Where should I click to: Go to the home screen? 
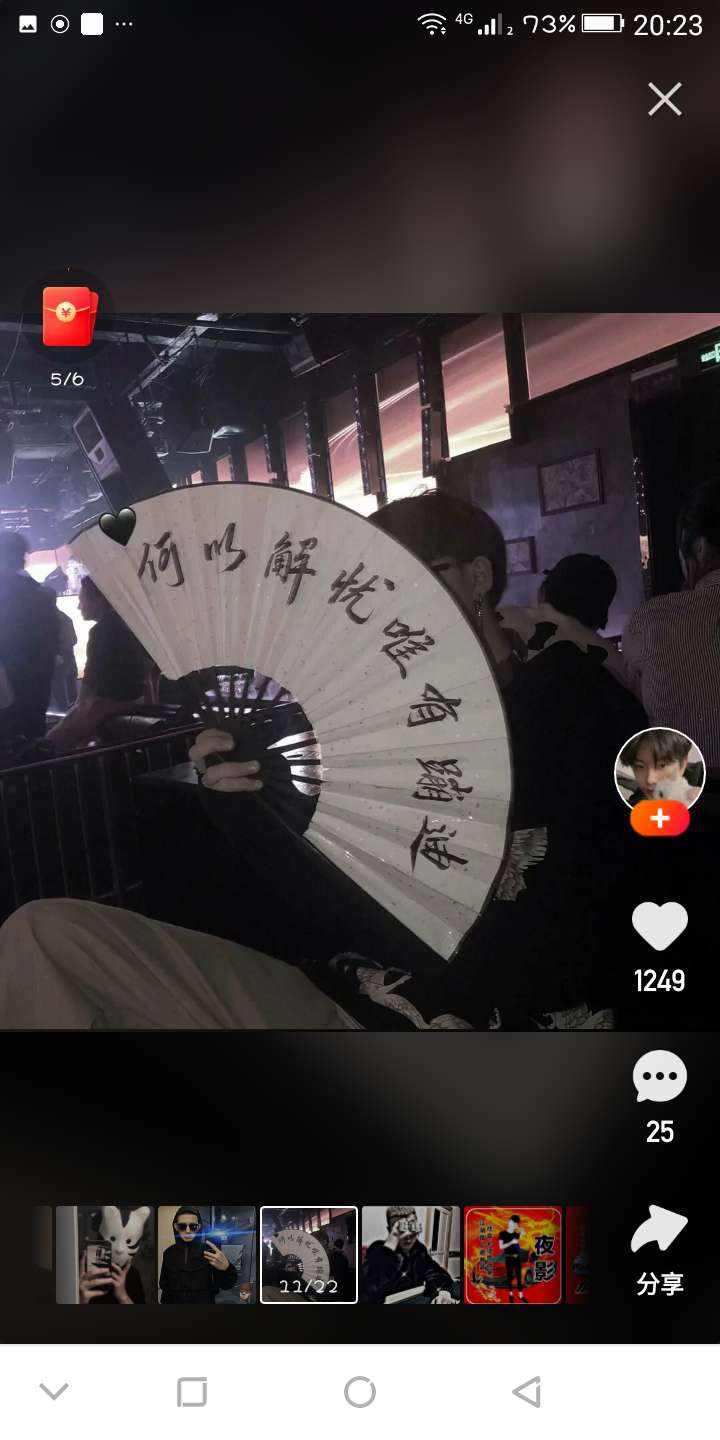[360, 1391]
